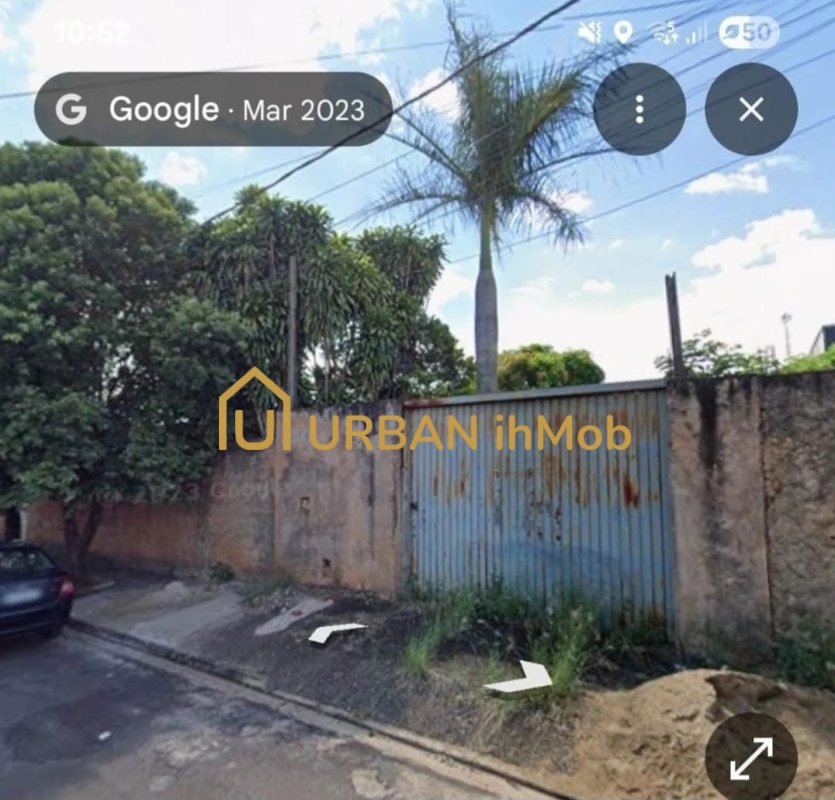Move along the street with the right arrow
The height and width of the screenshot is (800, 835).
521,679
